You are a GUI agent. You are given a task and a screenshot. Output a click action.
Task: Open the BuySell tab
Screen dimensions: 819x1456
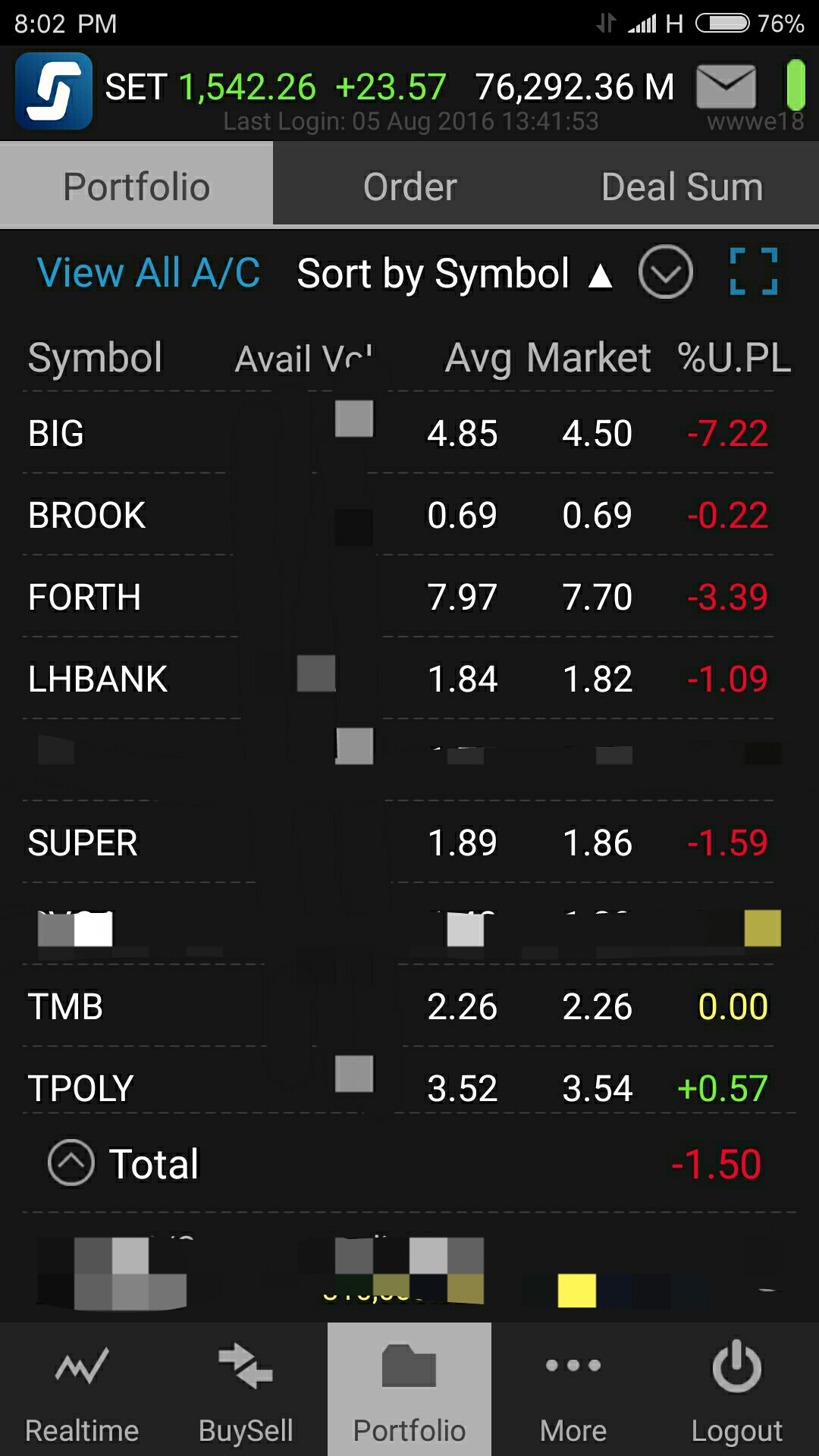pos(246,1389)
